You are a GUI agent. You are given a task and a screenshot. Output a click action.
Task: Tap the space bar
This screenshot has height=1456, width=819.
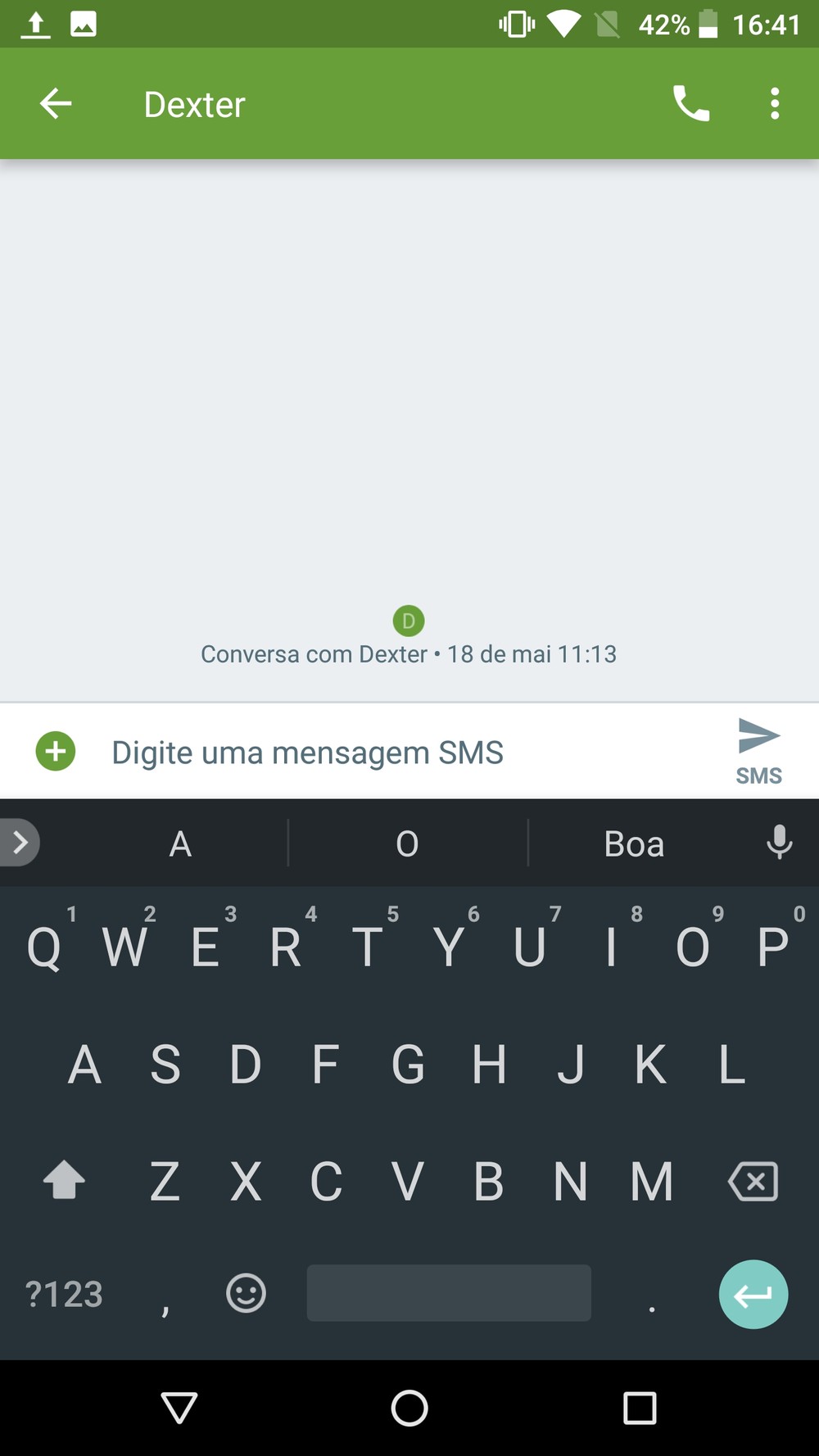[x=449, y=1293]
